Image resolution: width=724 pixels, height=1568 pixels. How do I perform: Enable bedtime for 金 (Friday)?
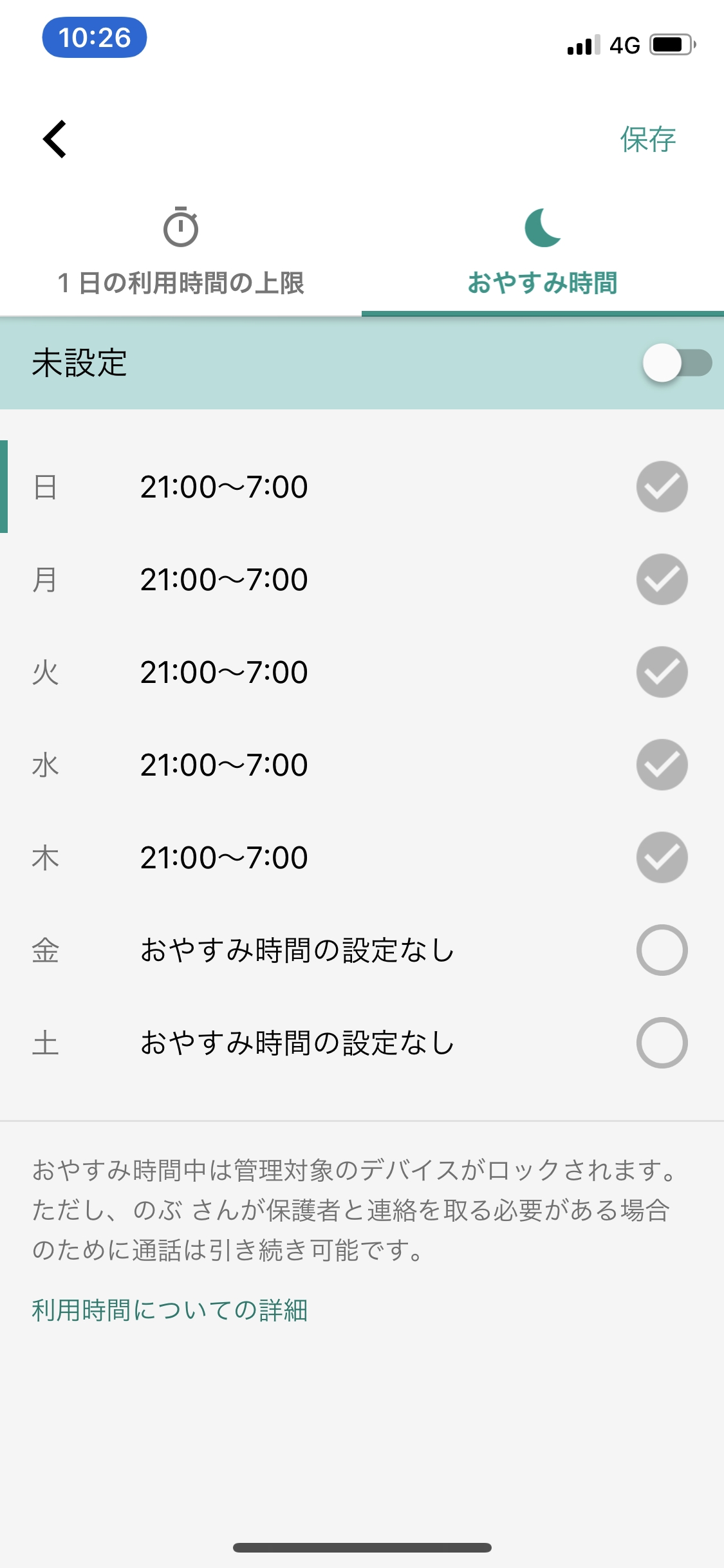(x=662, y=950)
